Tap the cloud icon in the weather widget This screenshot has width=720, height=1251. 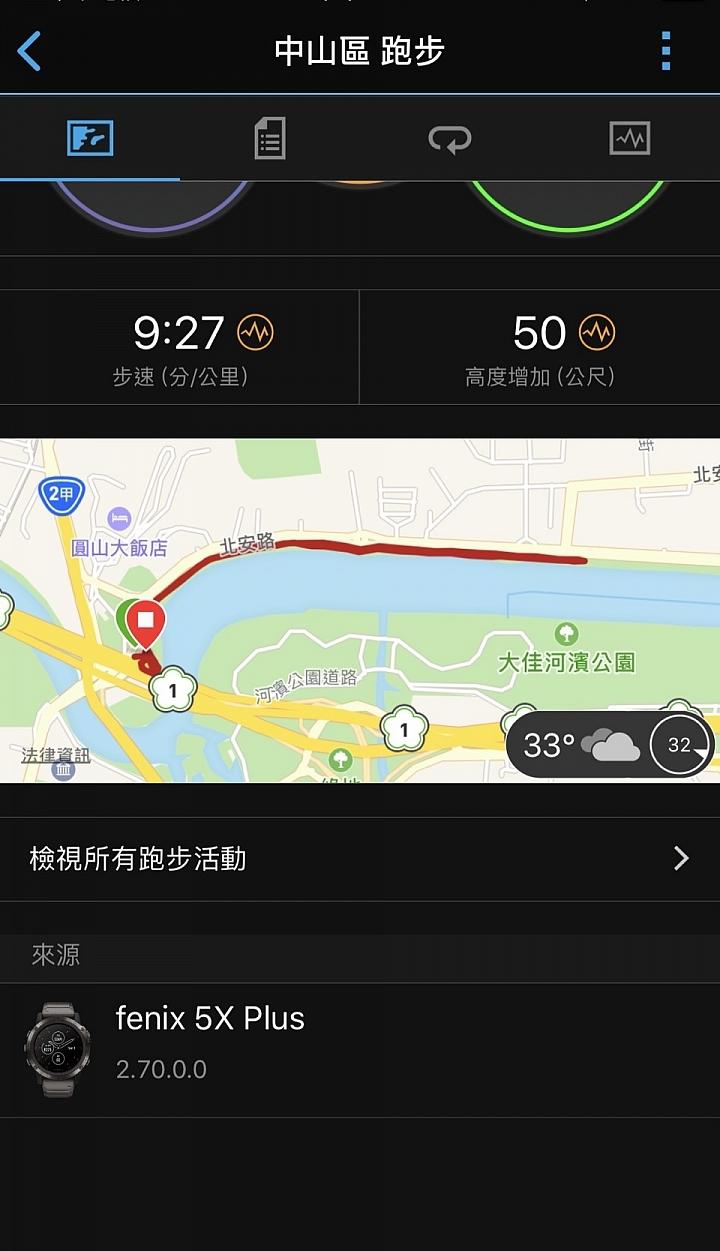(609, 744)
